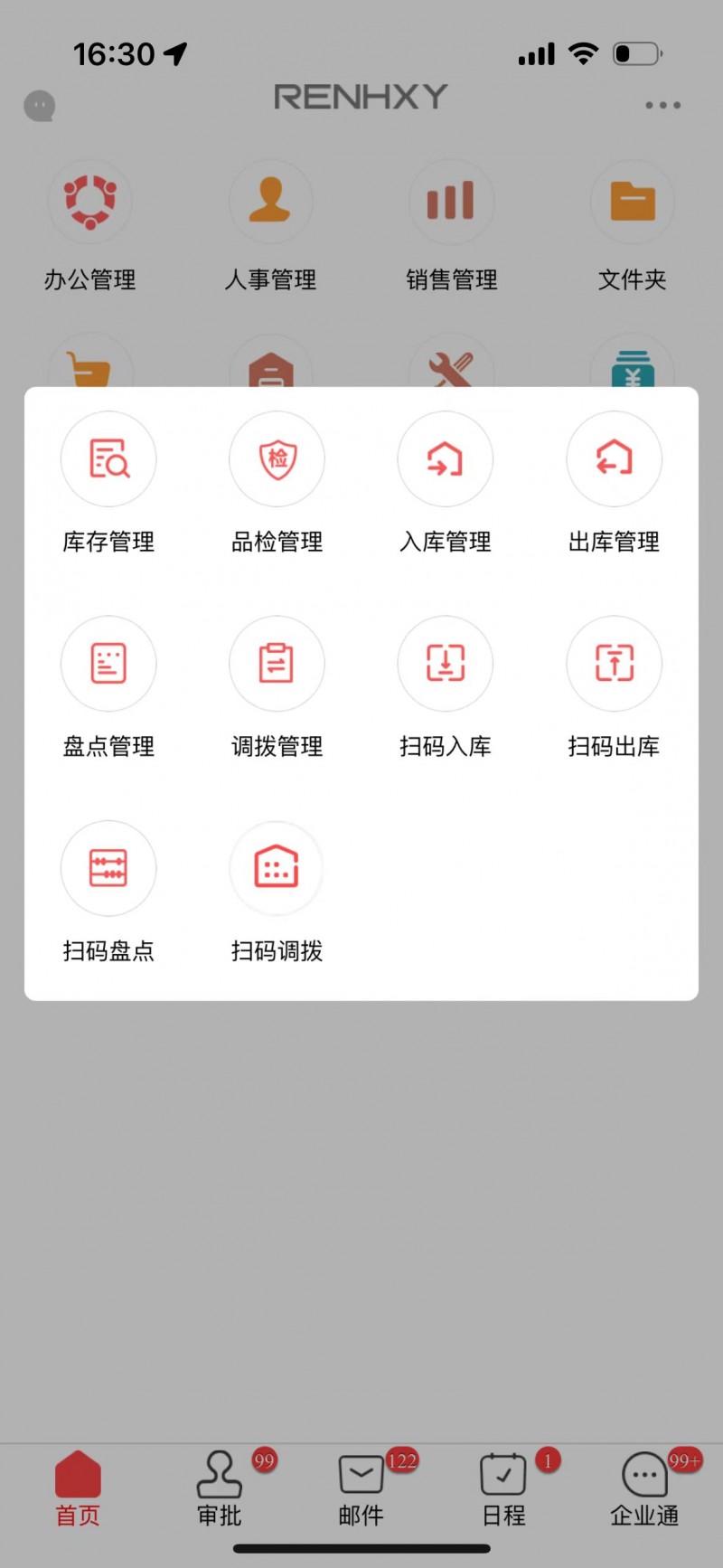Switch to the 审批 approval tab
Image resolution: width=723 pixels, height=1568 pixels.
220,1488
